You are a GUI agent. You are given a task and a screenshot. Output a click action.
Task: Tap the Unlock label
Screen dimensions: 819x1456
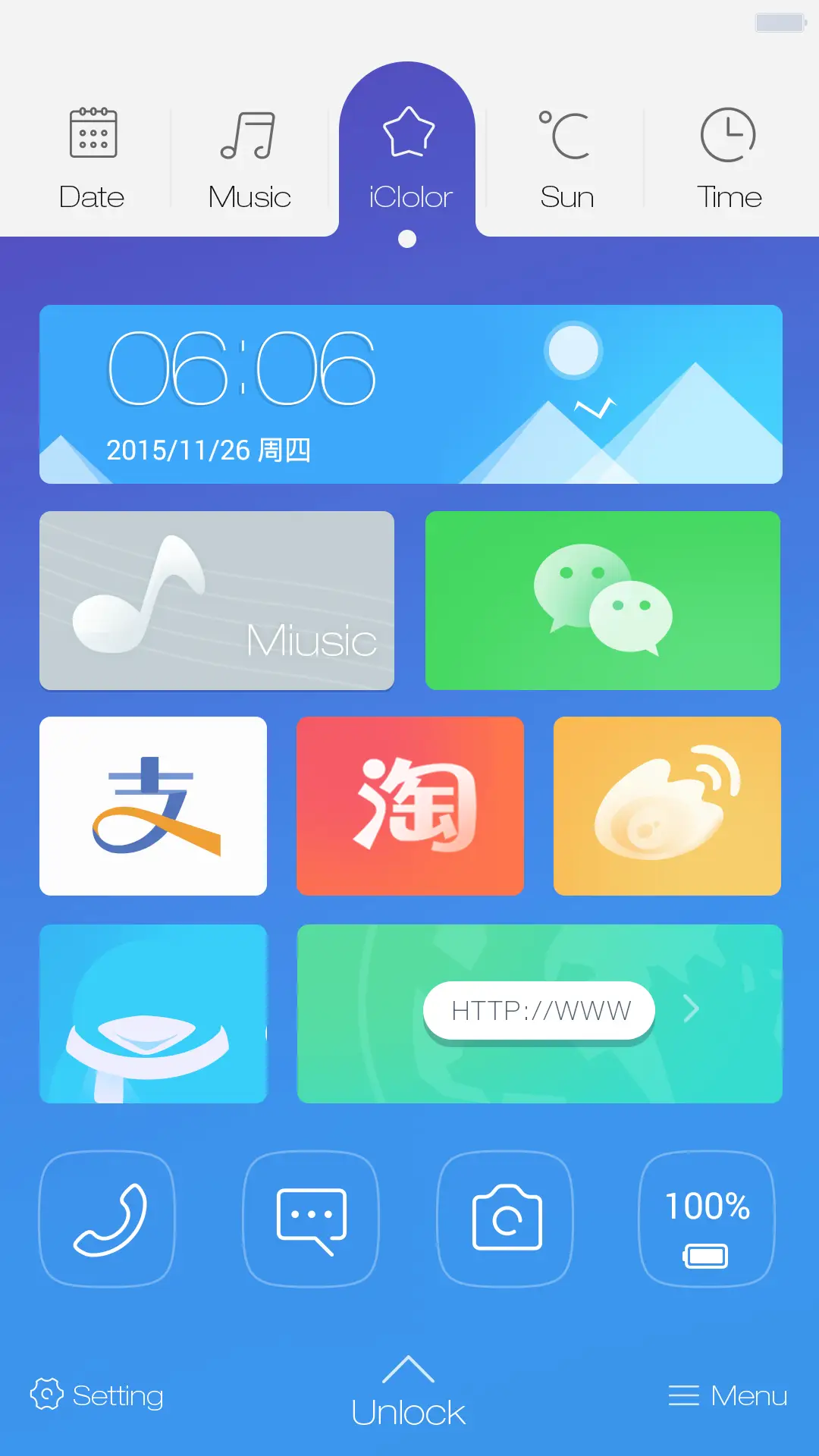pos(409,1410)
